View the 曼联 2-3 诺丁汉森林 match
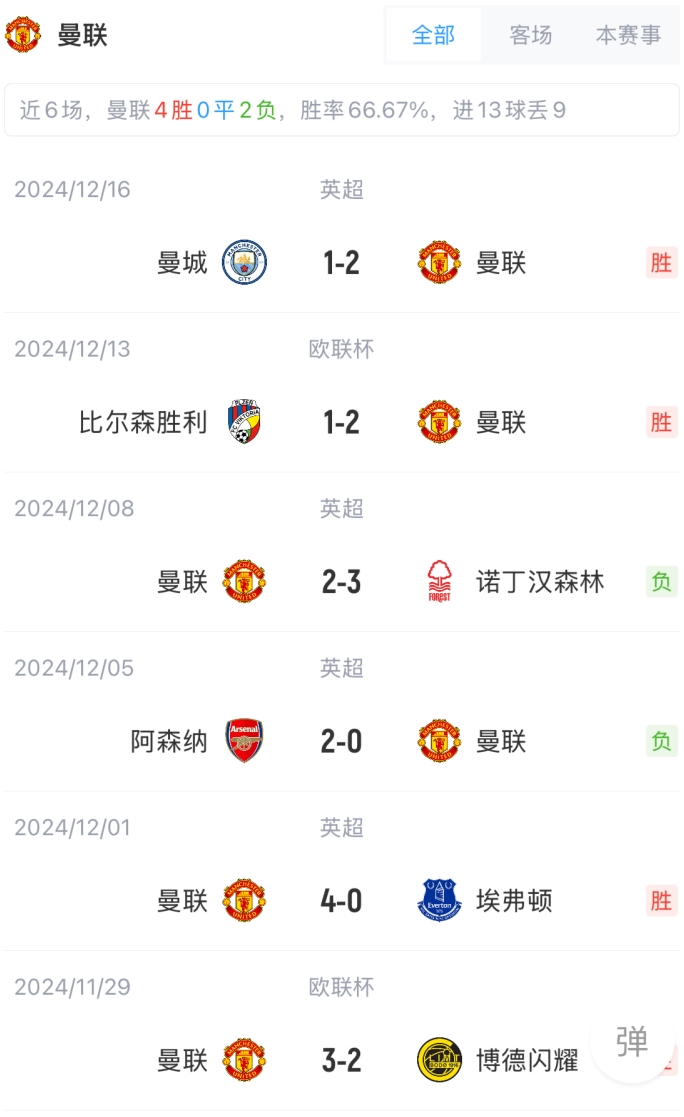 pos(341,581)
